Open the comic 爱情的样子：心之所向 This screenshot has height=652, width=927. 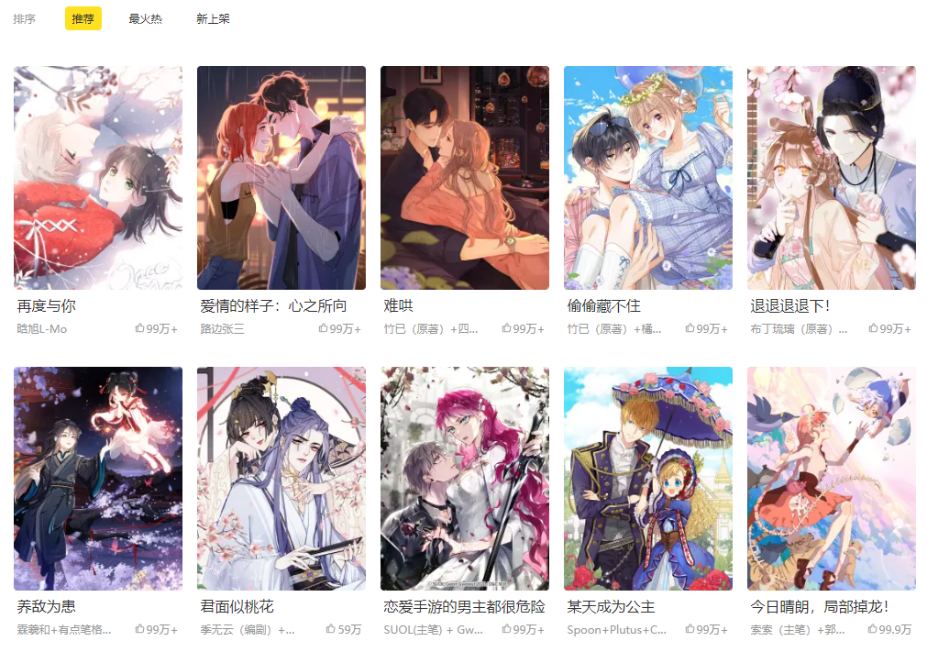(x=281, y=178)
